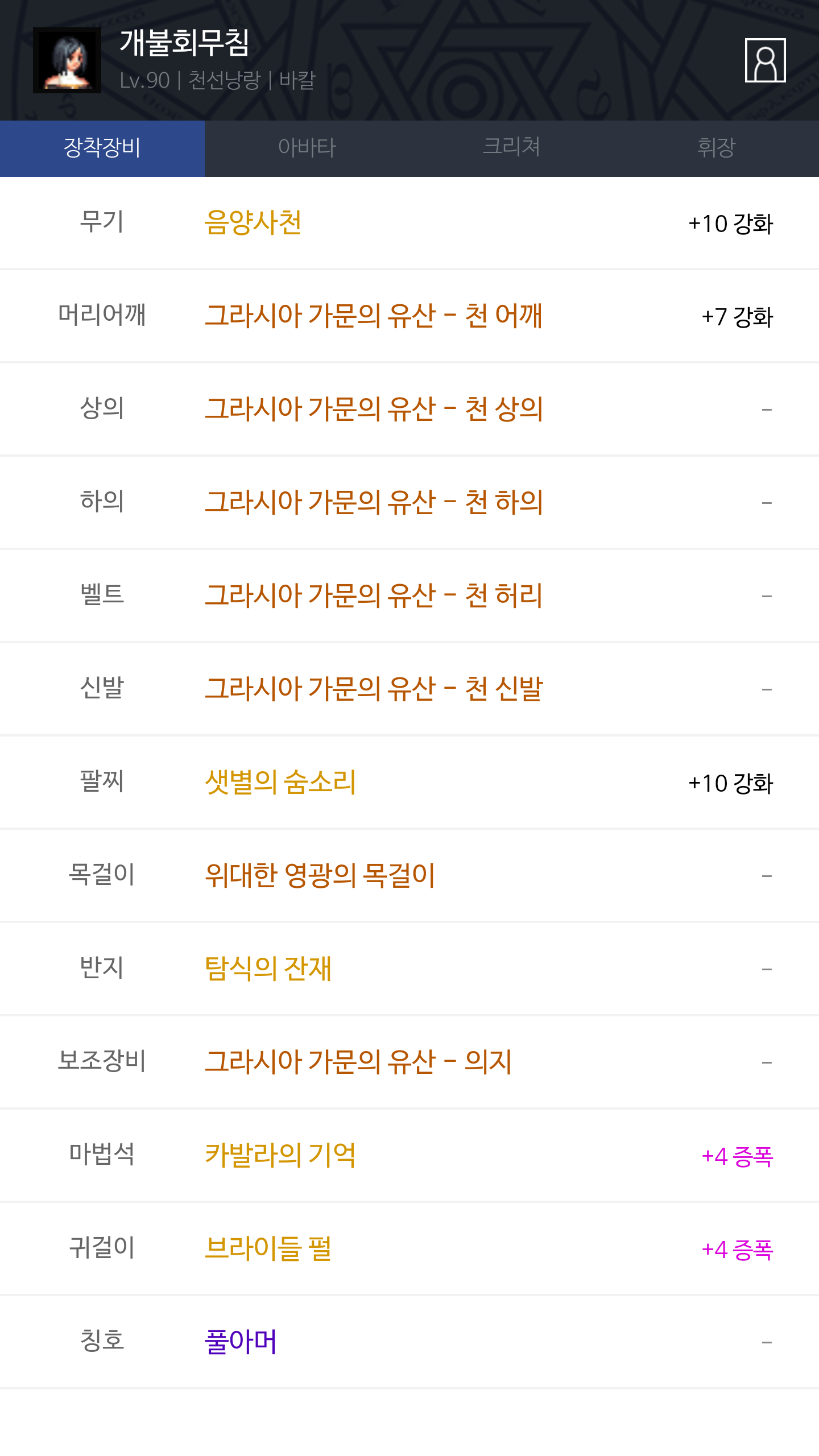Open the 무기 item 음양사천
Screen dimensions: 819x1456
pyautogui.click(x=253, y=222)
